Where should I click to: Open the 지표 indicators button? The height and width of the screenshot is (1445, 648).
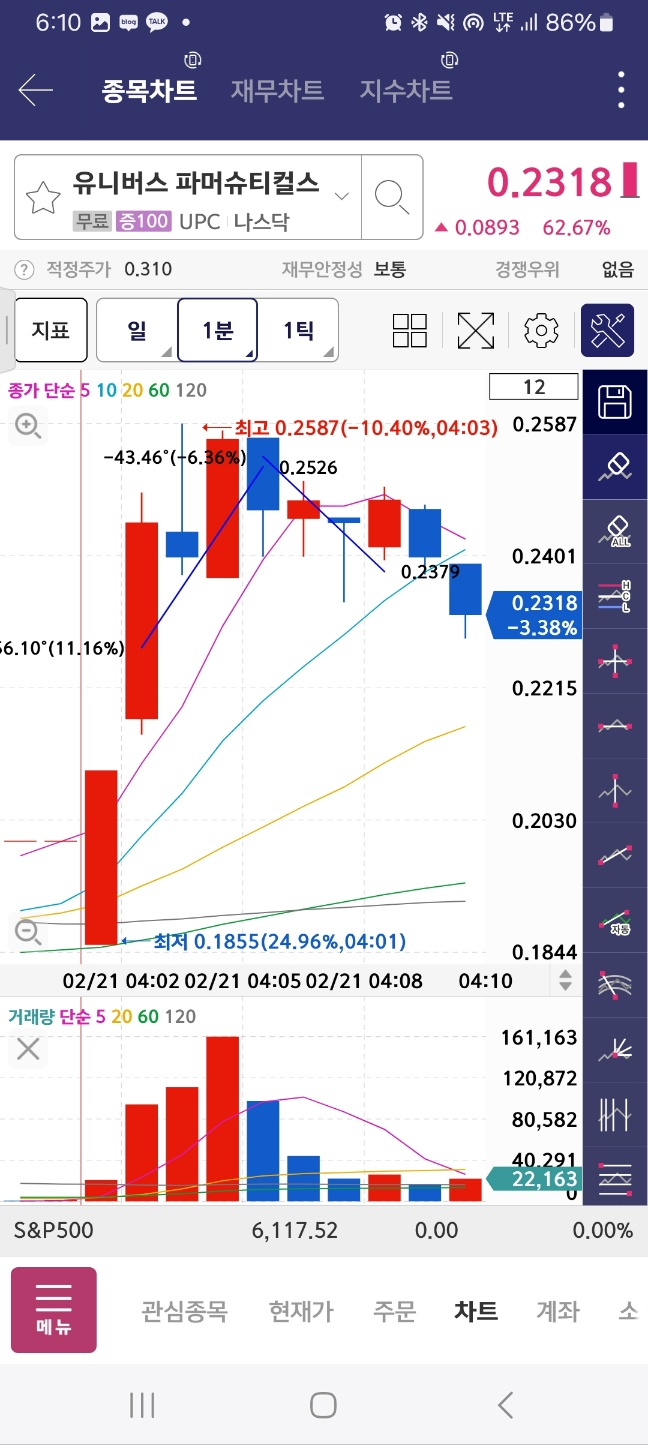pyautogui.click(x=51, y=330)
